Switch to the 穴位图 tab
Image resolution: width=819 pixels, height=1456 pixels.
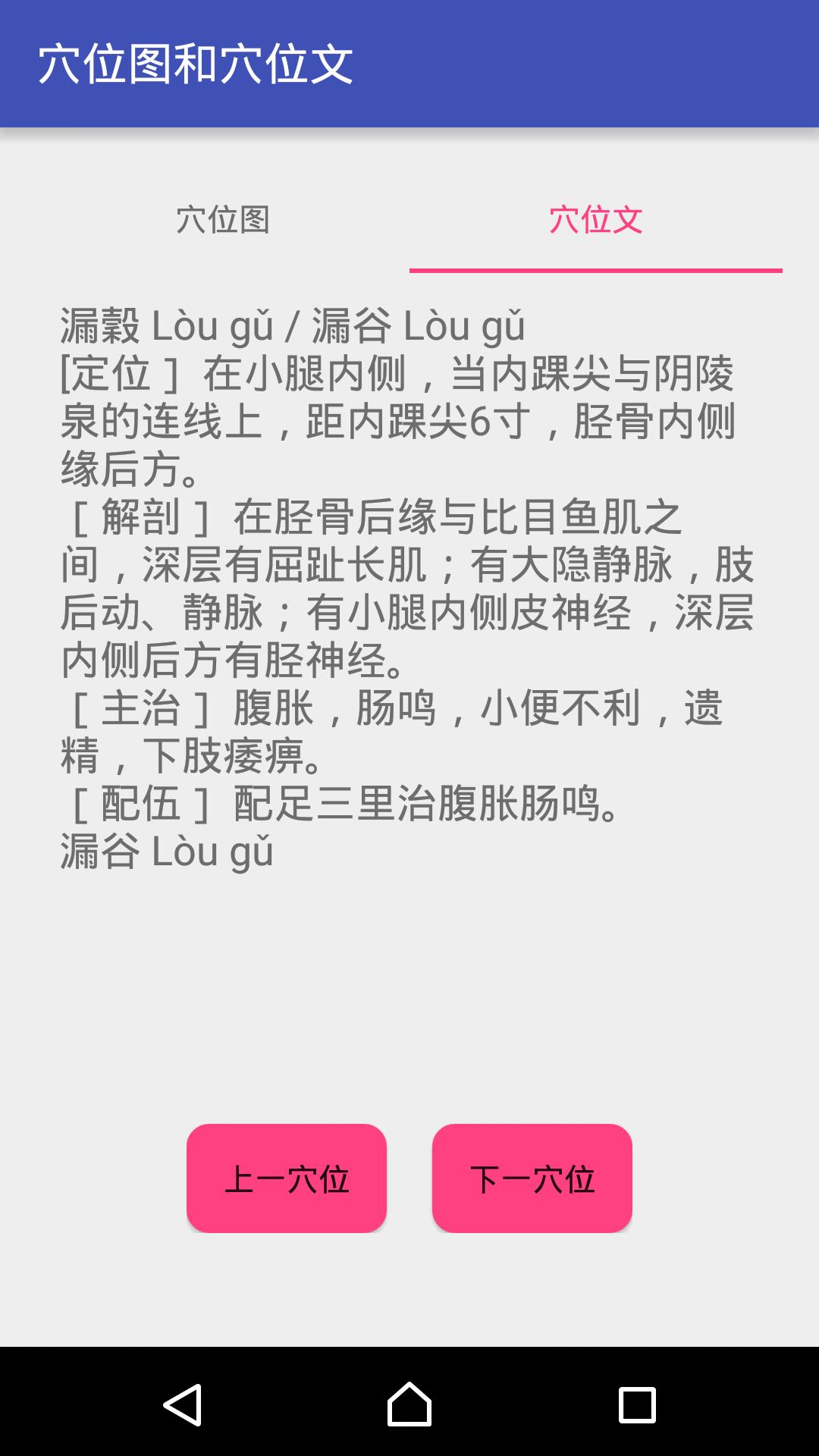223,220
